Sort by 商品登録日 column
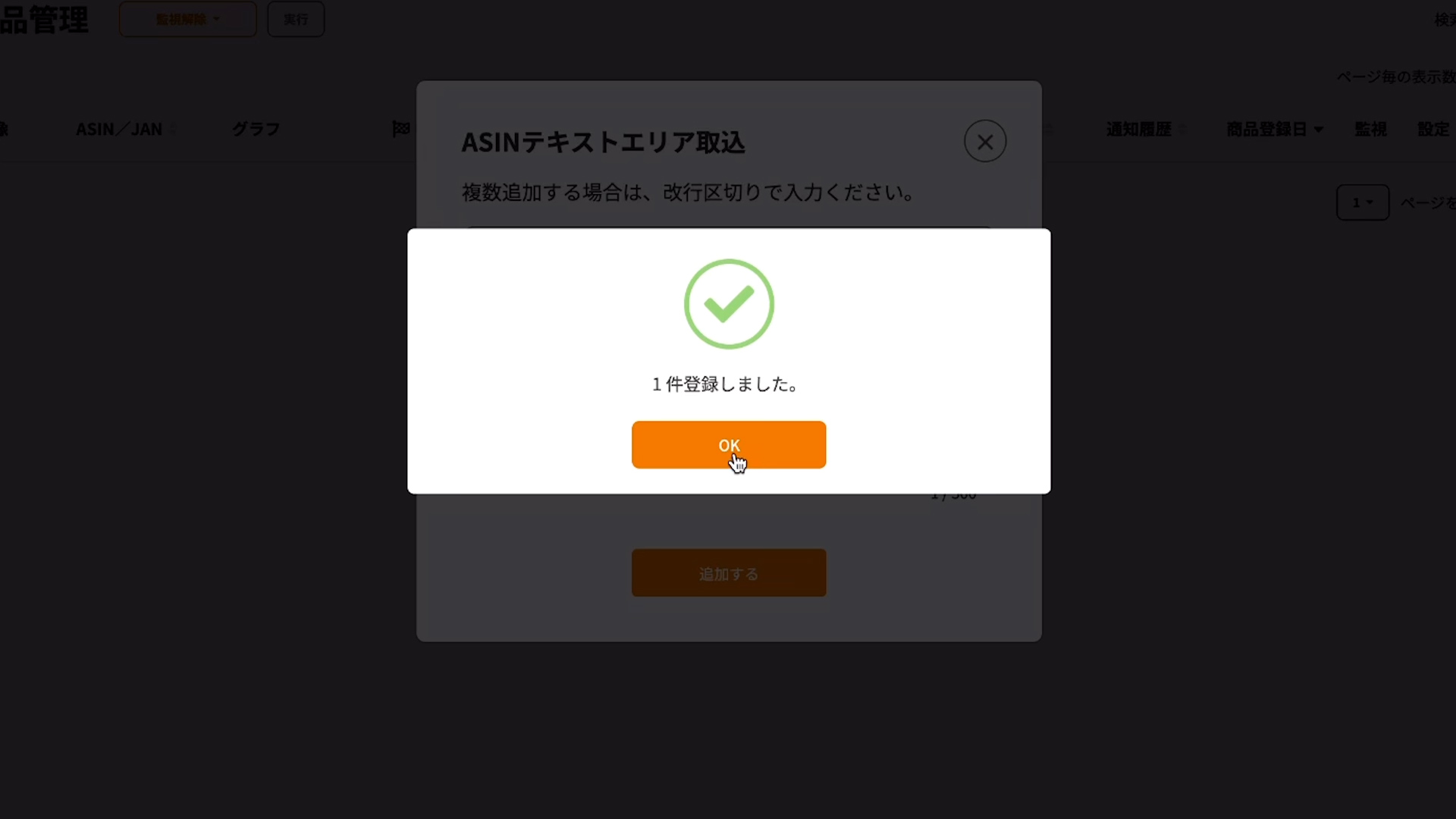This screenshot has height=819, width=1456. [x=1274, y=130]
